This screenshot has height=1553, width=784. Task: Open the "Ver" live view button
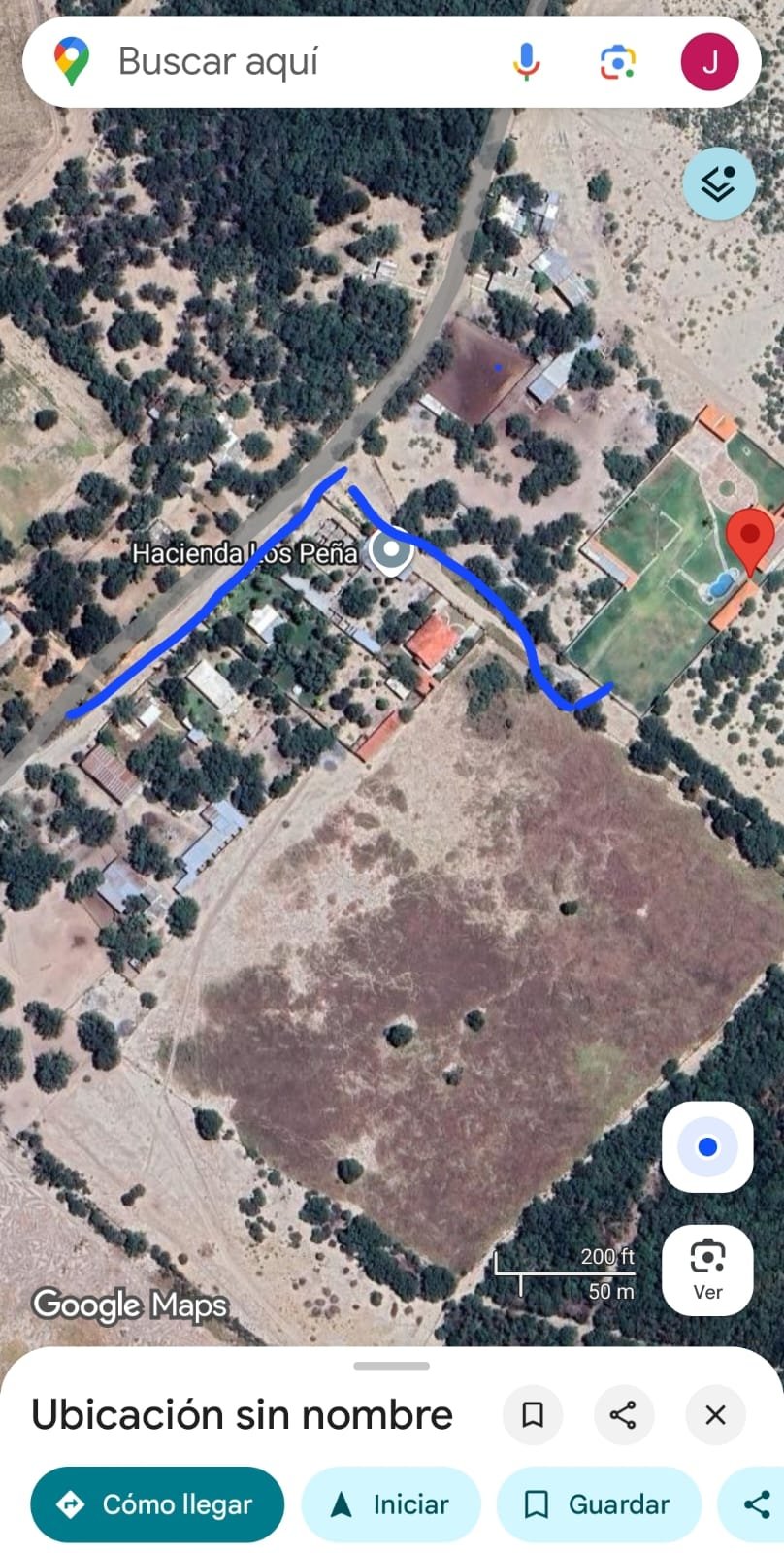pyautogui.click(x=707, y=1270)
